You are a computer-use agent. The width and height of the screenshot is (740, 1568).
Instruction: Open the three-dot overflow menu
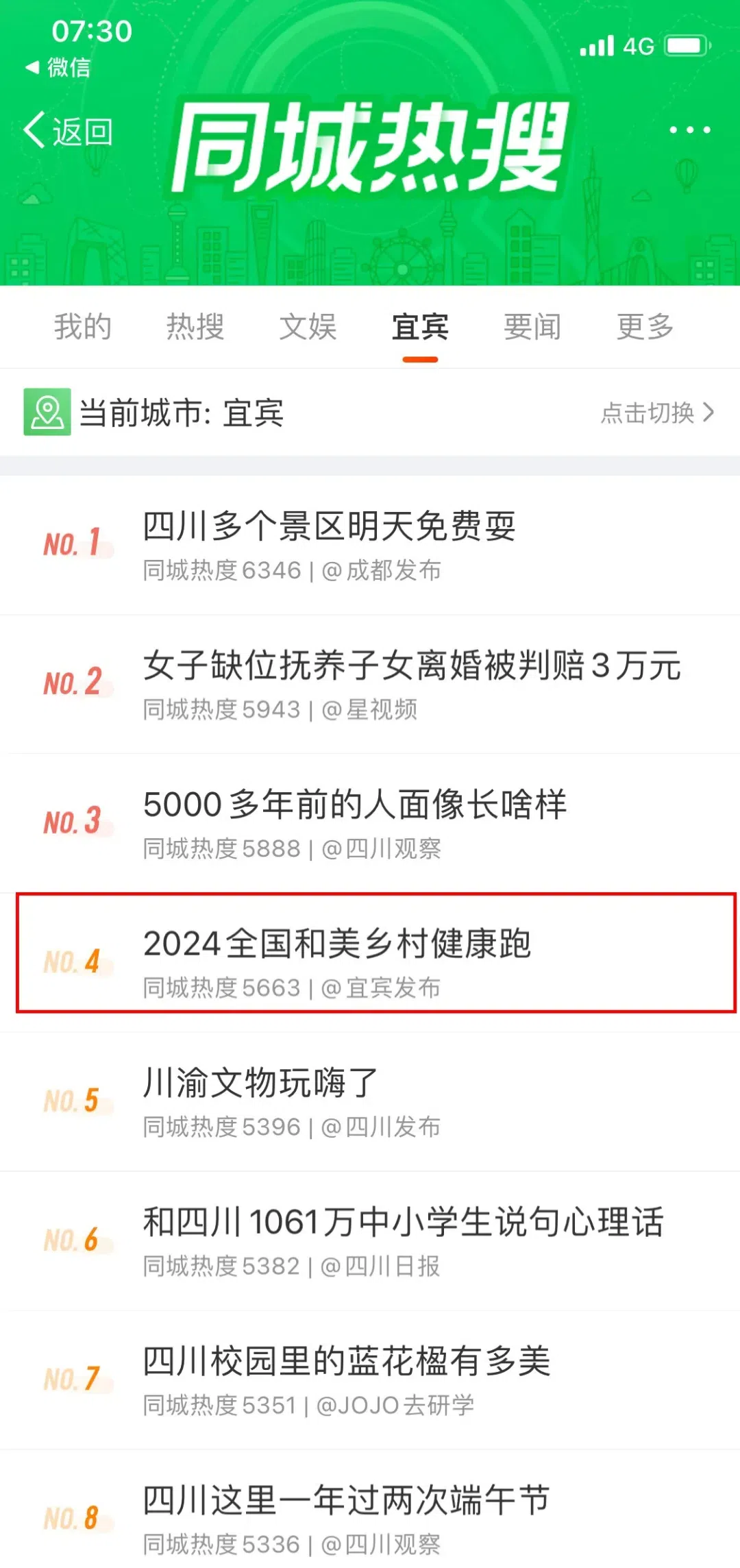click(689, 130)
